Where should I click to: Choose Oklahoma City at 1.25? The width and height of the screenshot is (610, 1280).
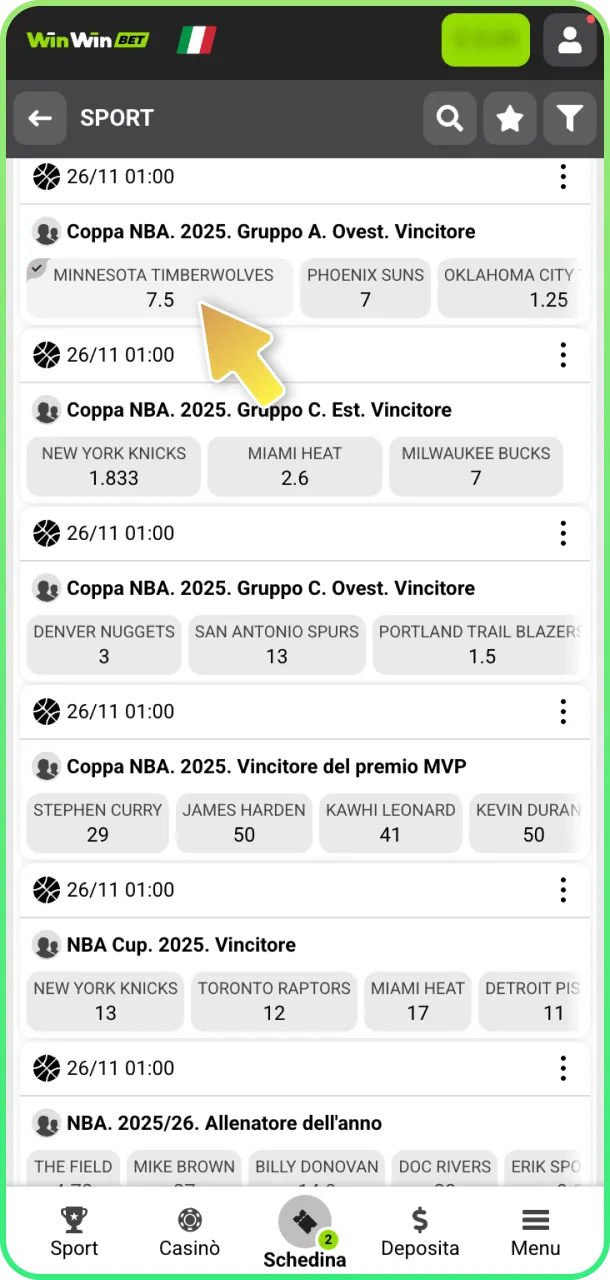click(x=512, y=288)
